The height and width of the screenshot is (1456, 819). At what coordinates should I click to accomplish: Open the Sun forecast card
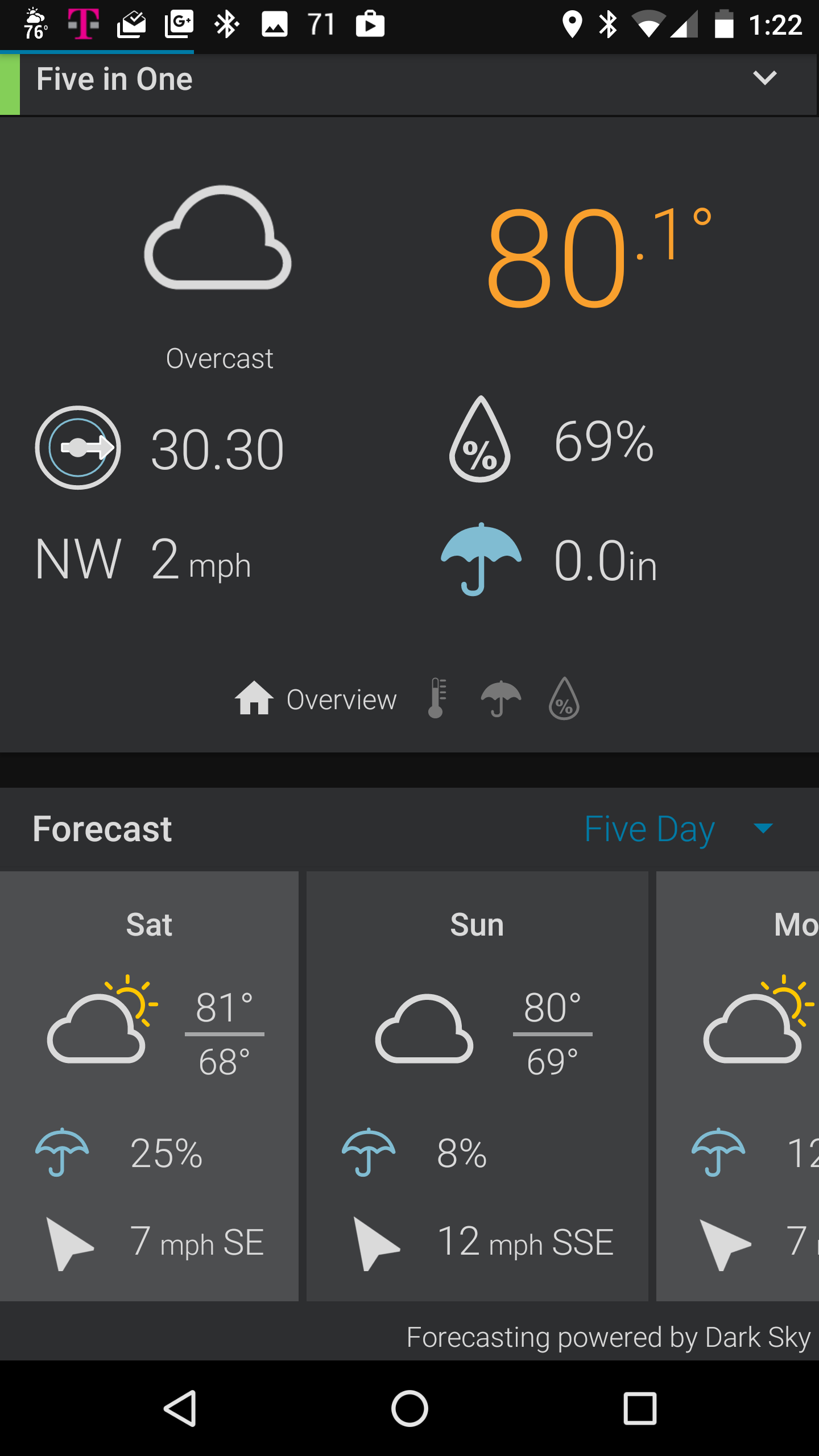[x=477, y=1086]
